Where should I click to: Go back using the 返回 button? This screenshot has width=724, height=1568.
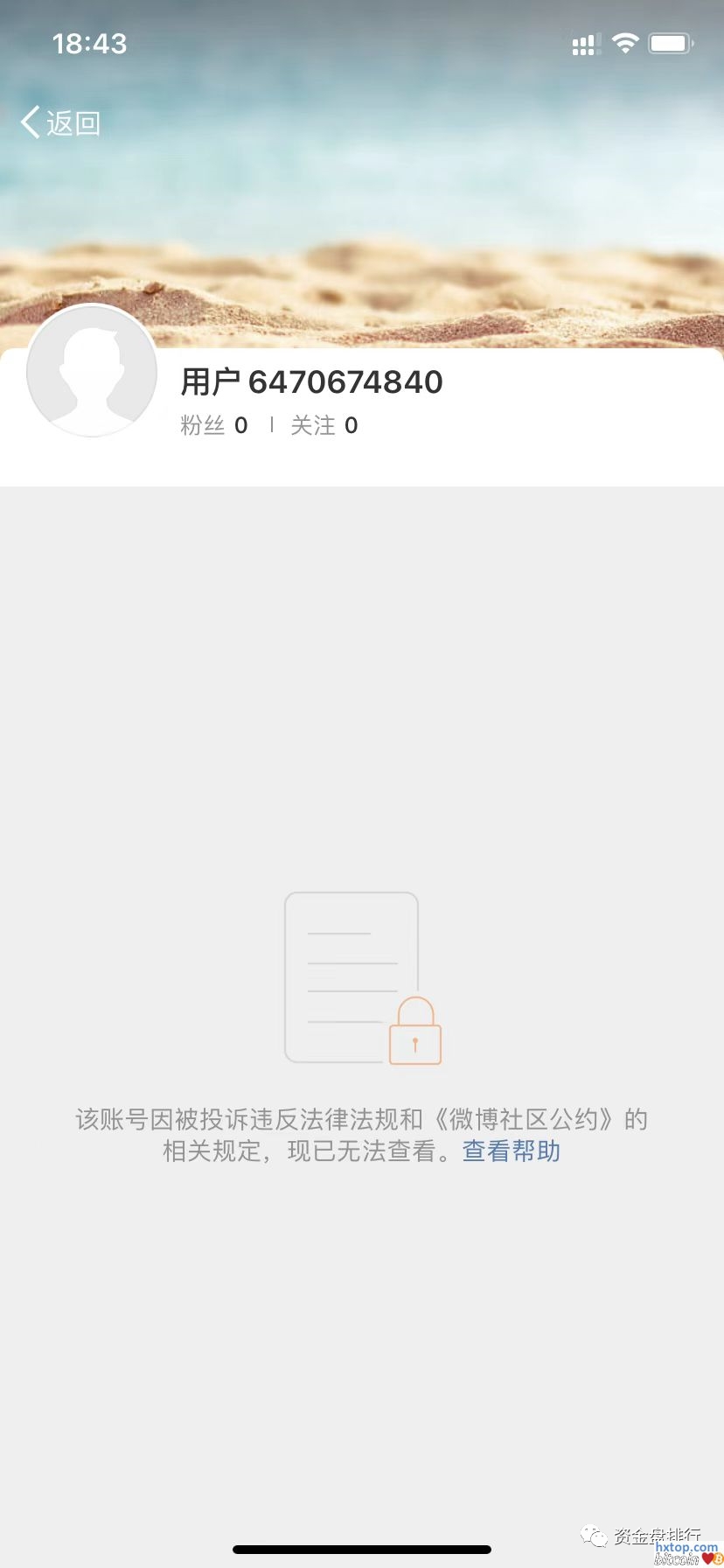pyautogui.click(x=60, y=123)
